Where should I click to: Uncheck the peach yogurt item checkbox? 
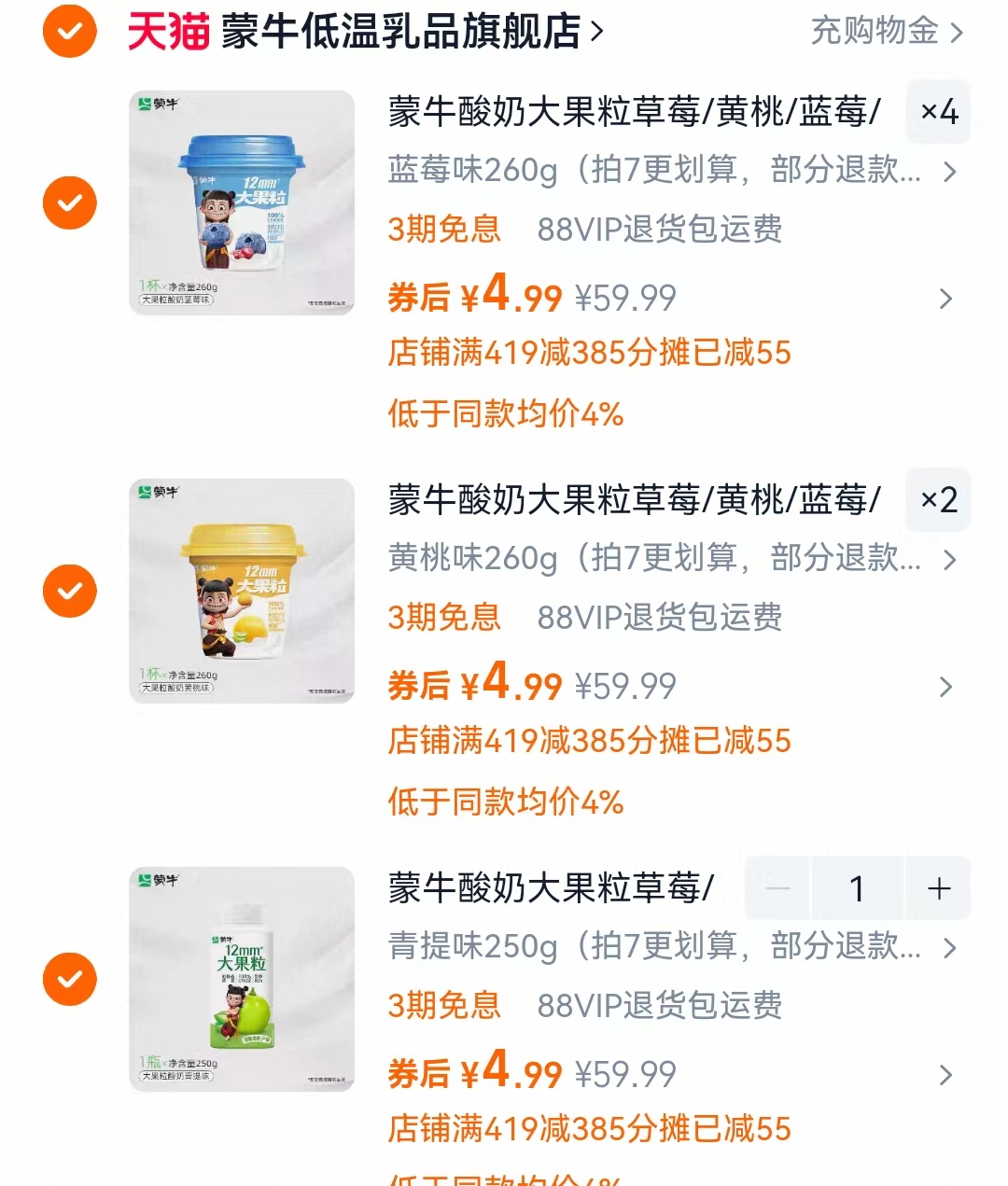[x=67, y=590]
